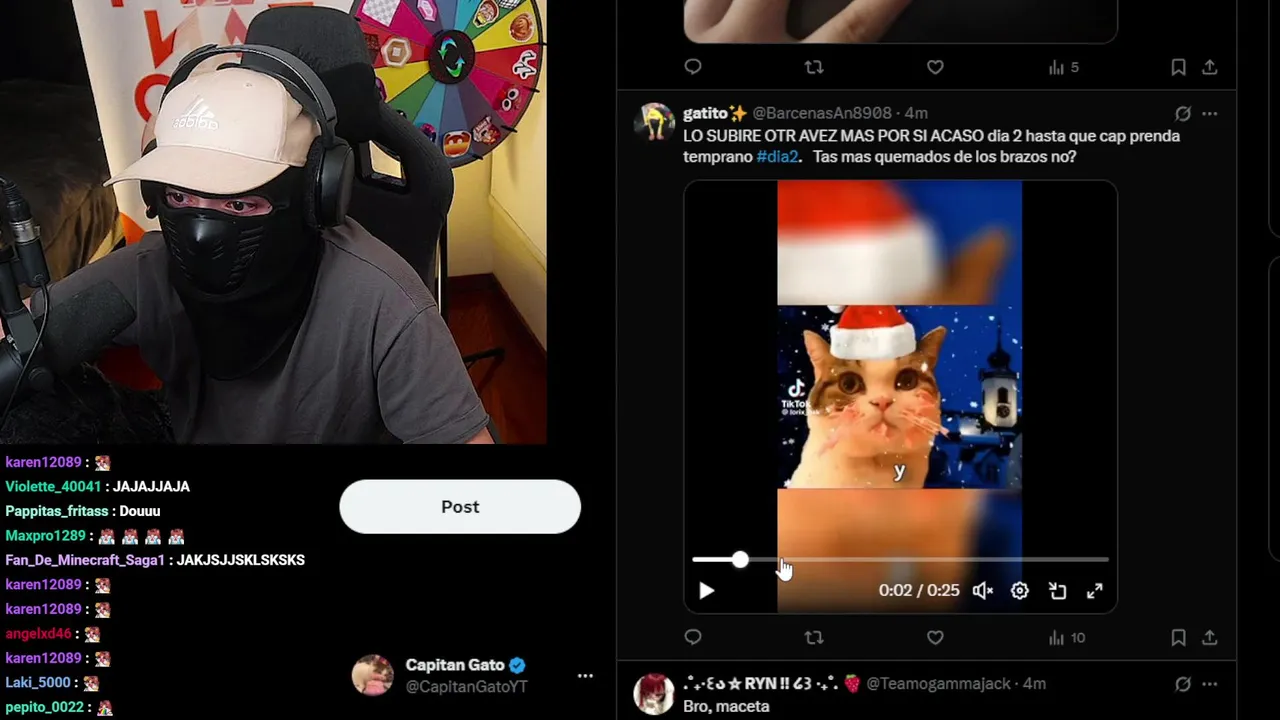Image resolution: width=1280 pixels, height=720 pixels.
Task: Share gatito's post
Action: click(x=1210, y=638)
